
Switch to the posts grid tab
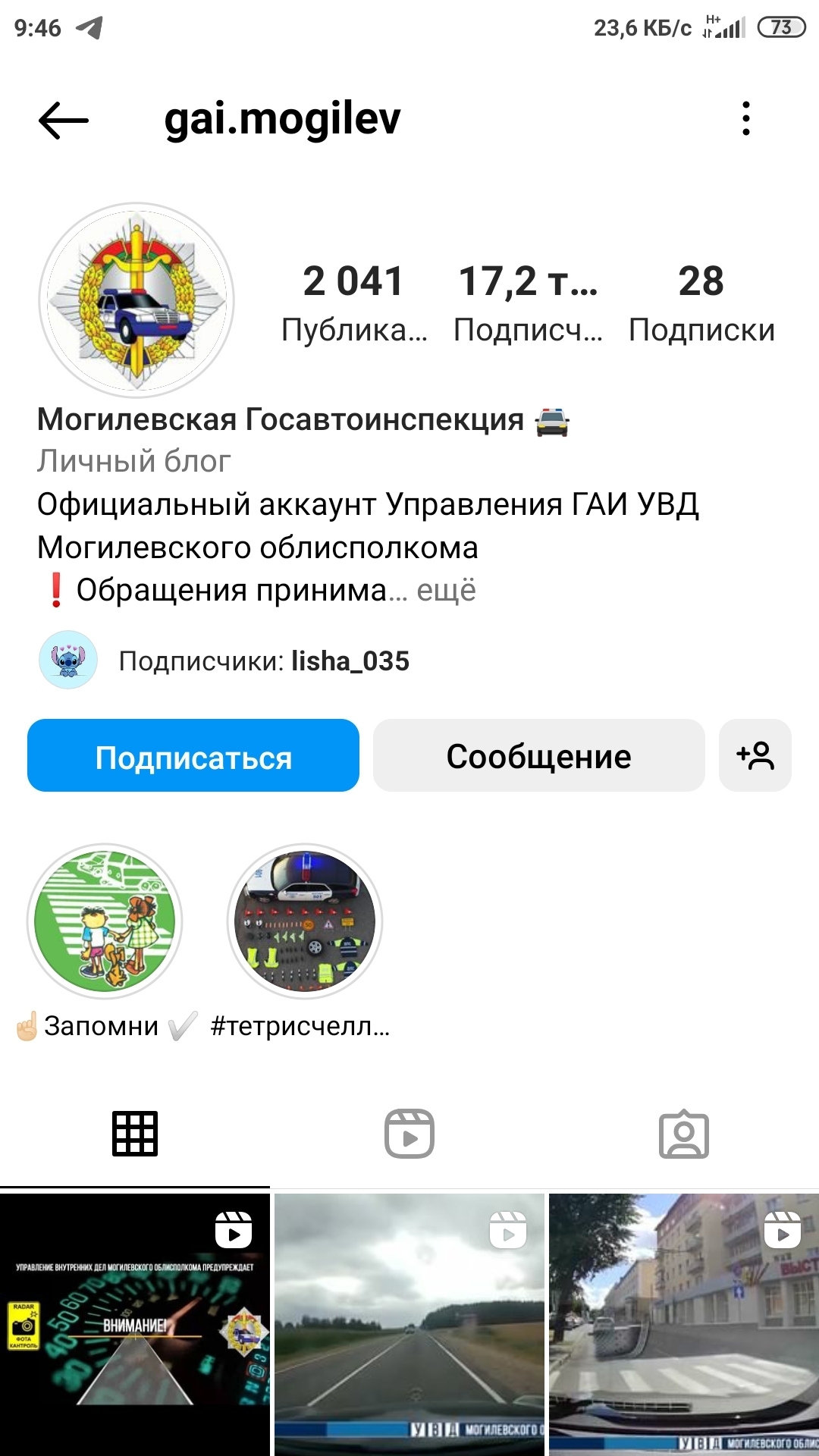(135, 1134)
